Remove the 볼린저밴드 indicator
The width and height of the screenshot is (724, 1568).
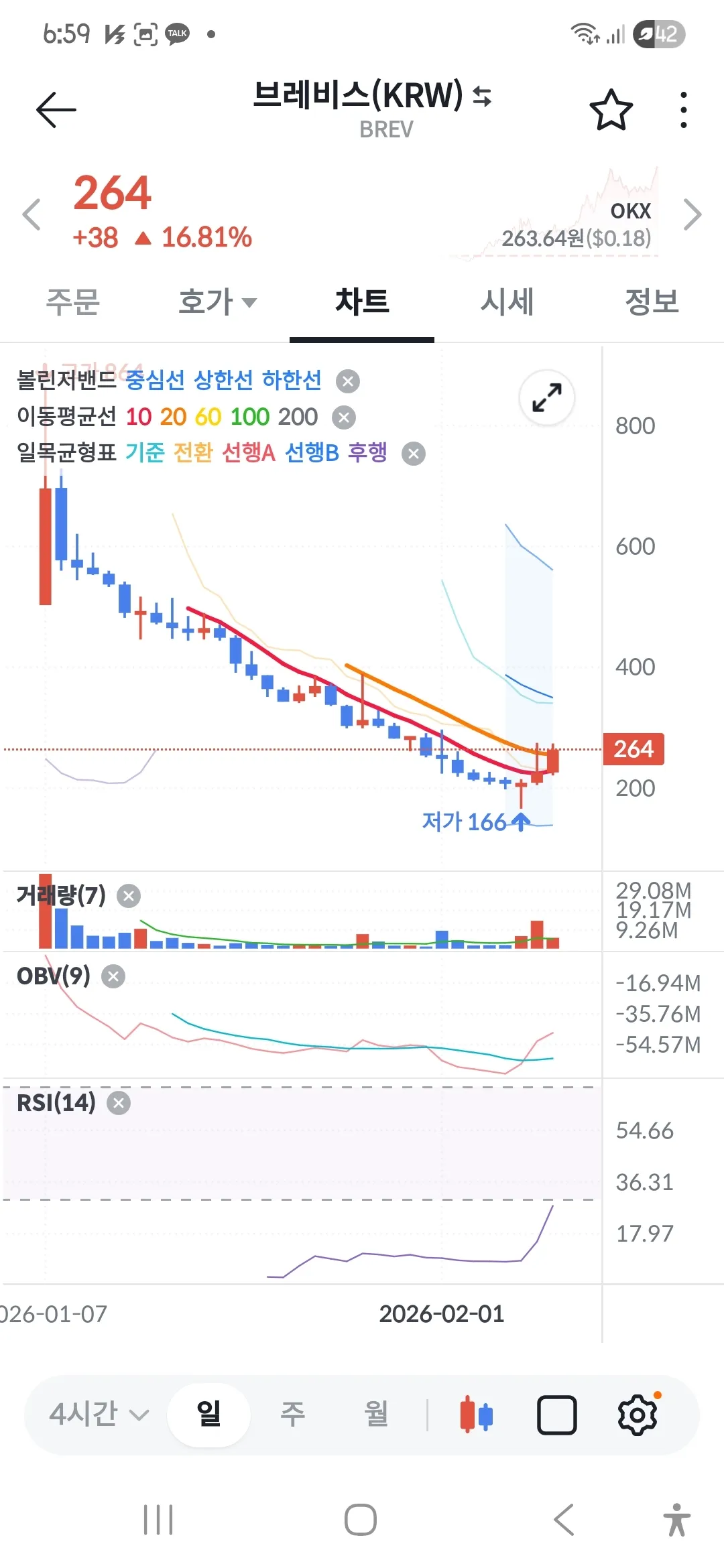(347, 381)
